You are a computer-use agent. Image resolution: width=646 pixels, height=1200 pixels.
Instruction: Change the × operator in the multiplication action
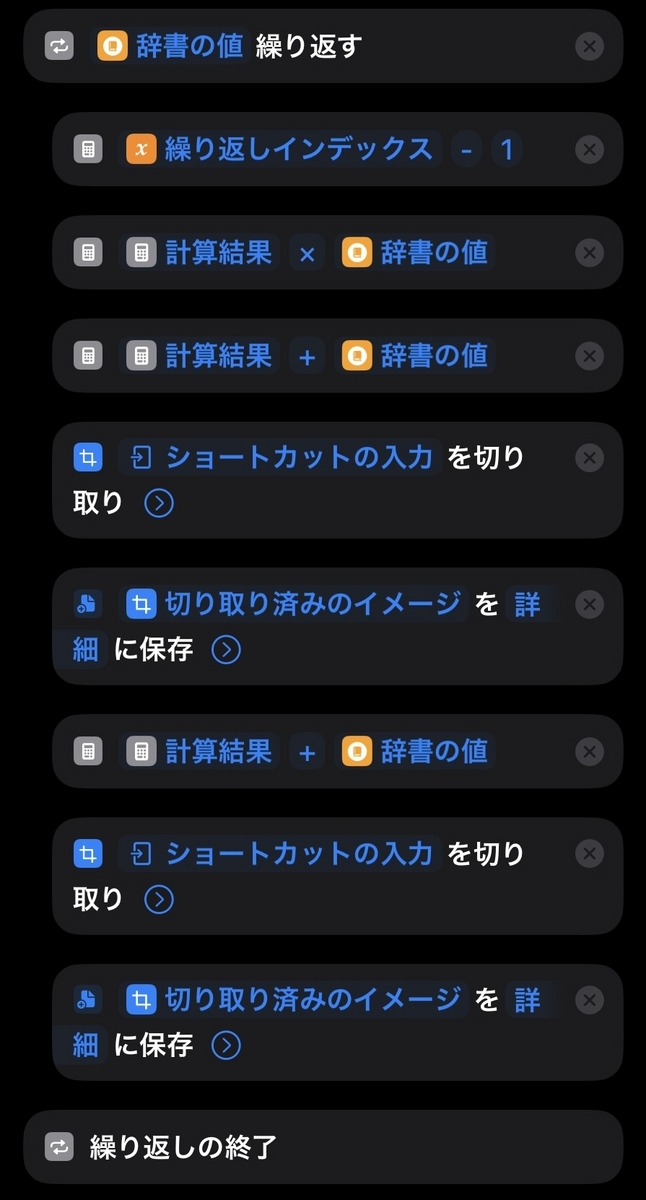[x=307, y=253]
